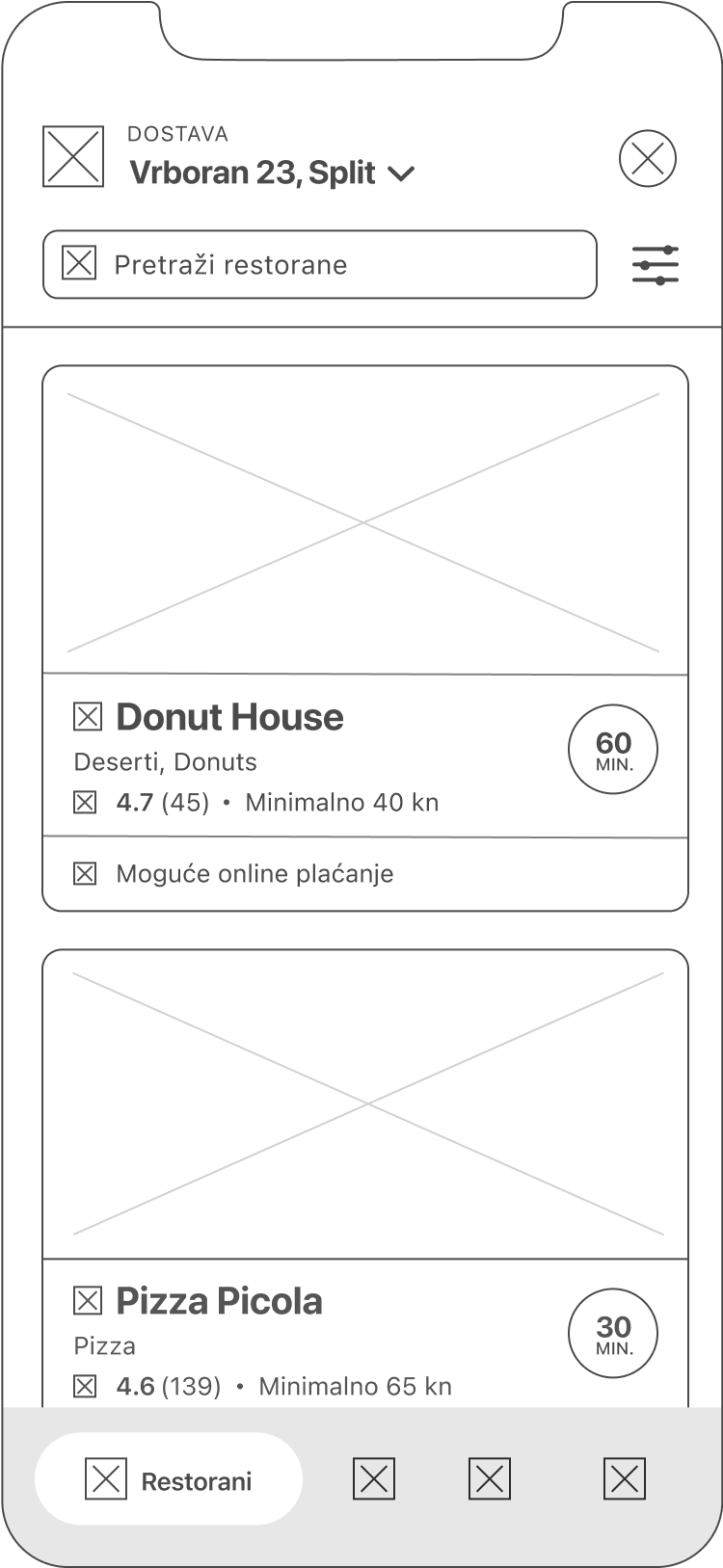Open the Donut House restaurant card

(364, 637)
